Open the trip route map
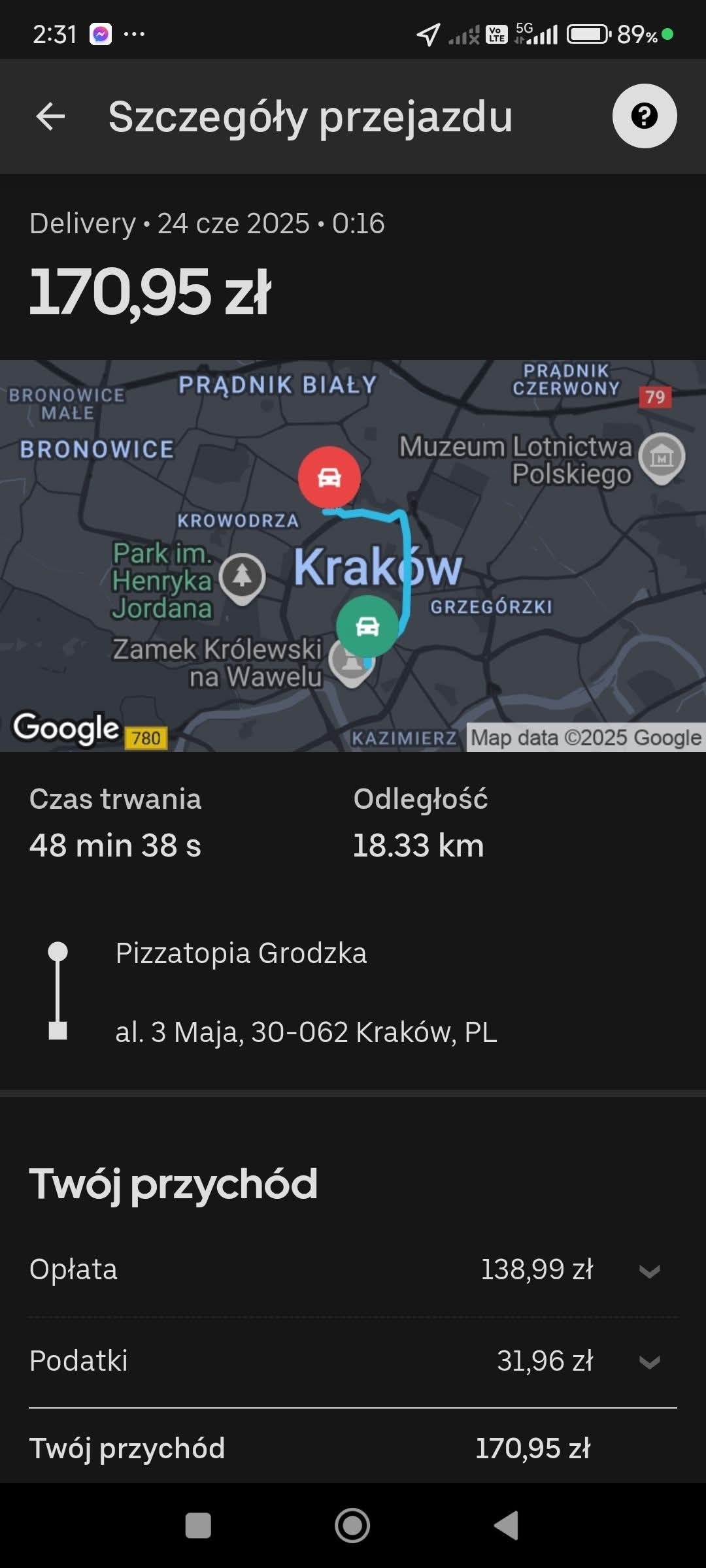This screenshot has height=1568, width=706. click(353, 555)
